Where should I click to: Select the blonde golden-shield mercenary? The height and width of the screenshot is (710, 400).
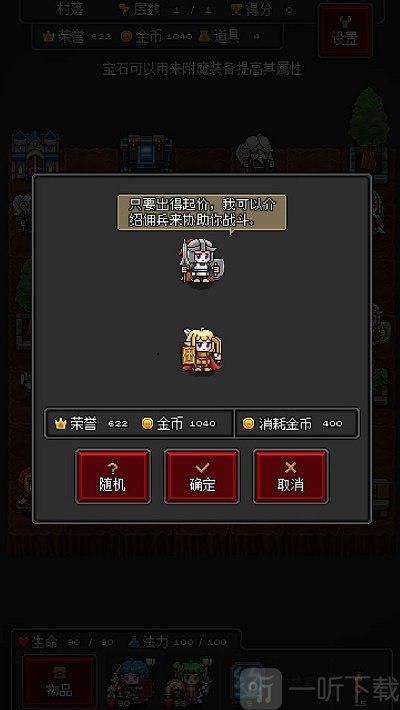tap(202, 350)
